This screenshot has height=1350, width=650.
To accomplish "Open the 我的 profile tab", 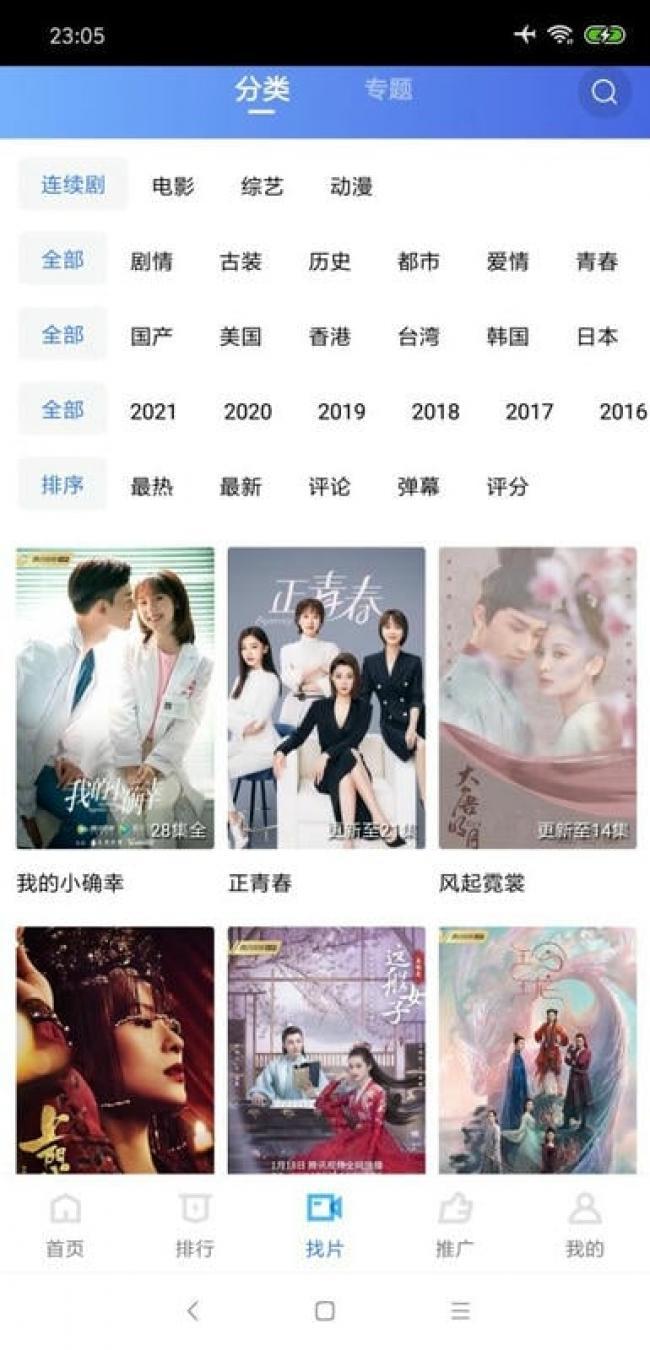I will click(585, 1225).
